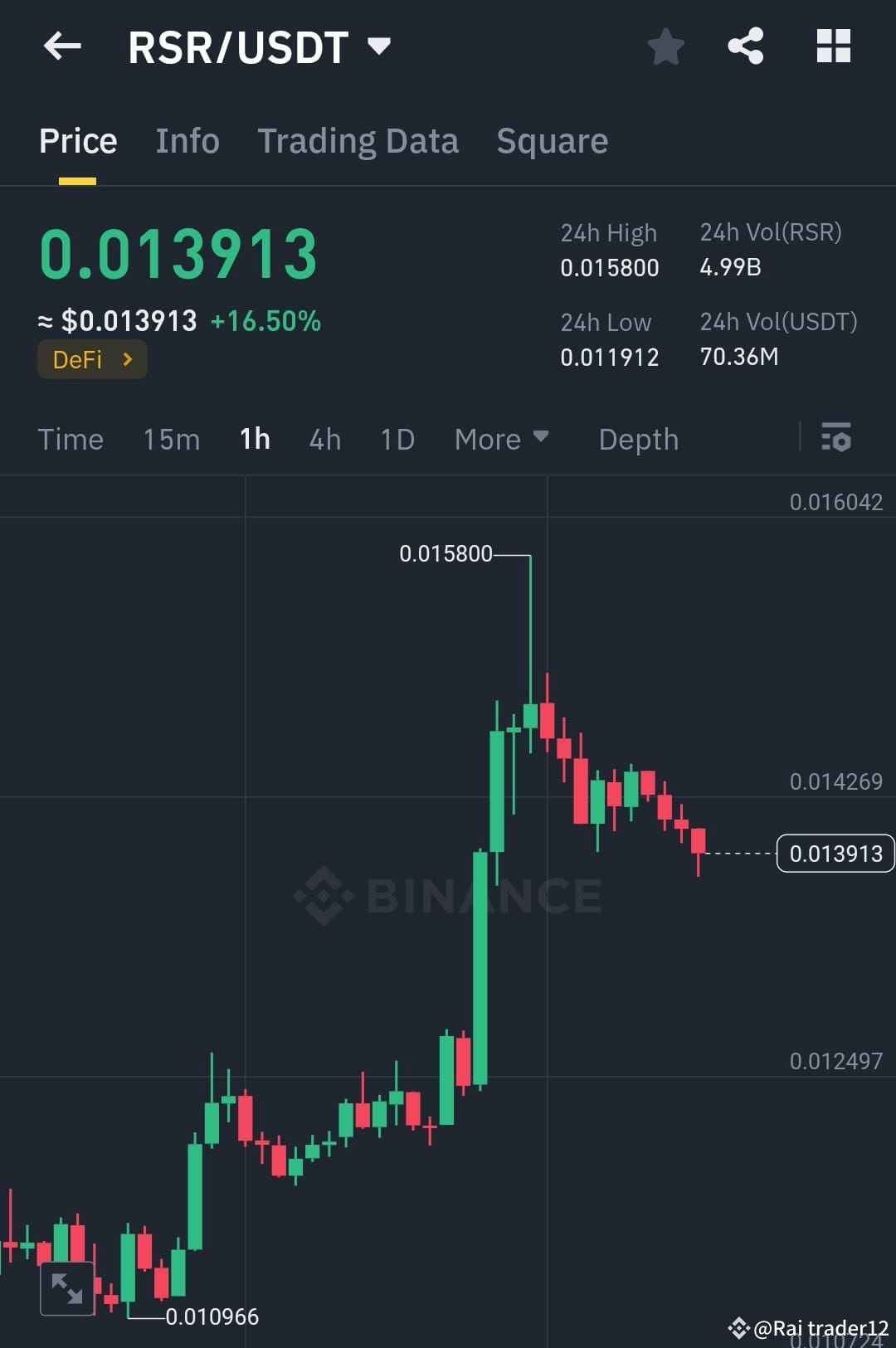Image resolution: width=896 pixels, height=1348 pixels.
Task: Tap the back arrow to exit the chart
Action: [x=62, y=46]
